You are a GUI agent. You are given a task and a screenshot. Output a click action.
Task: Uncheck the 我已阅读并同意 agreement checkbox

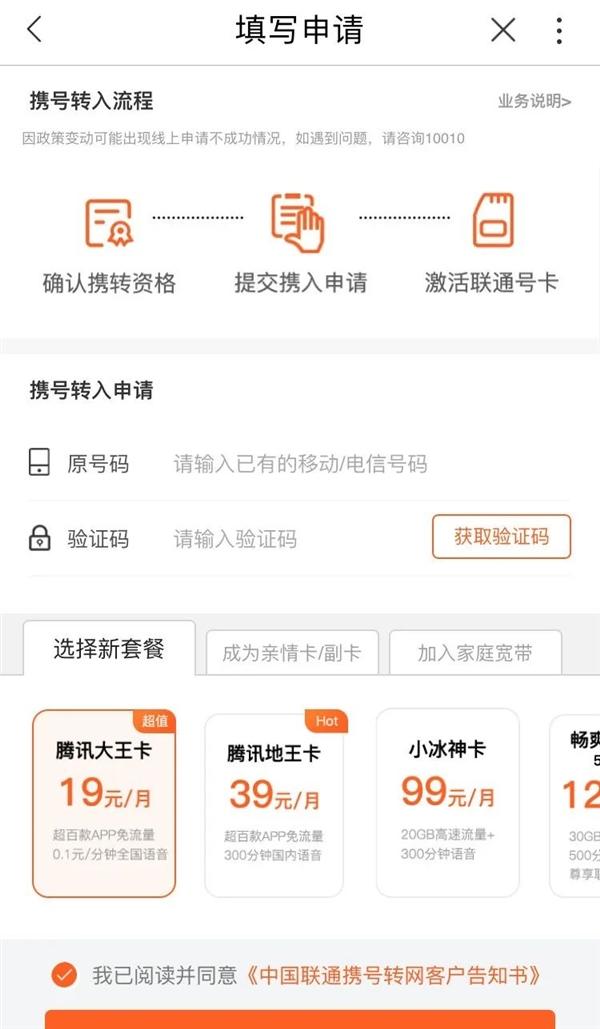tap(64, 975)
